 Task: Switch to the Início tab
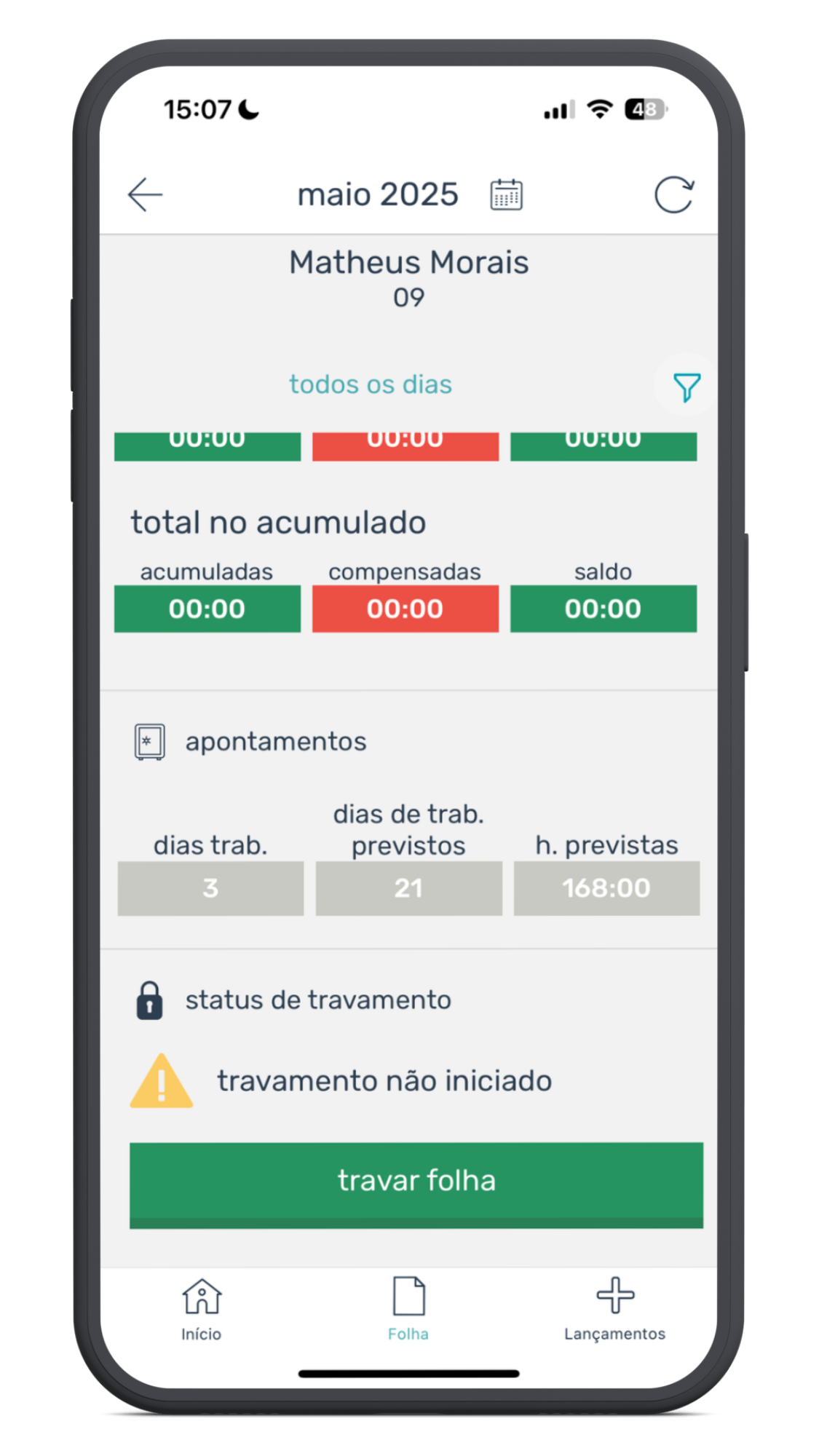click(202, 1309)
